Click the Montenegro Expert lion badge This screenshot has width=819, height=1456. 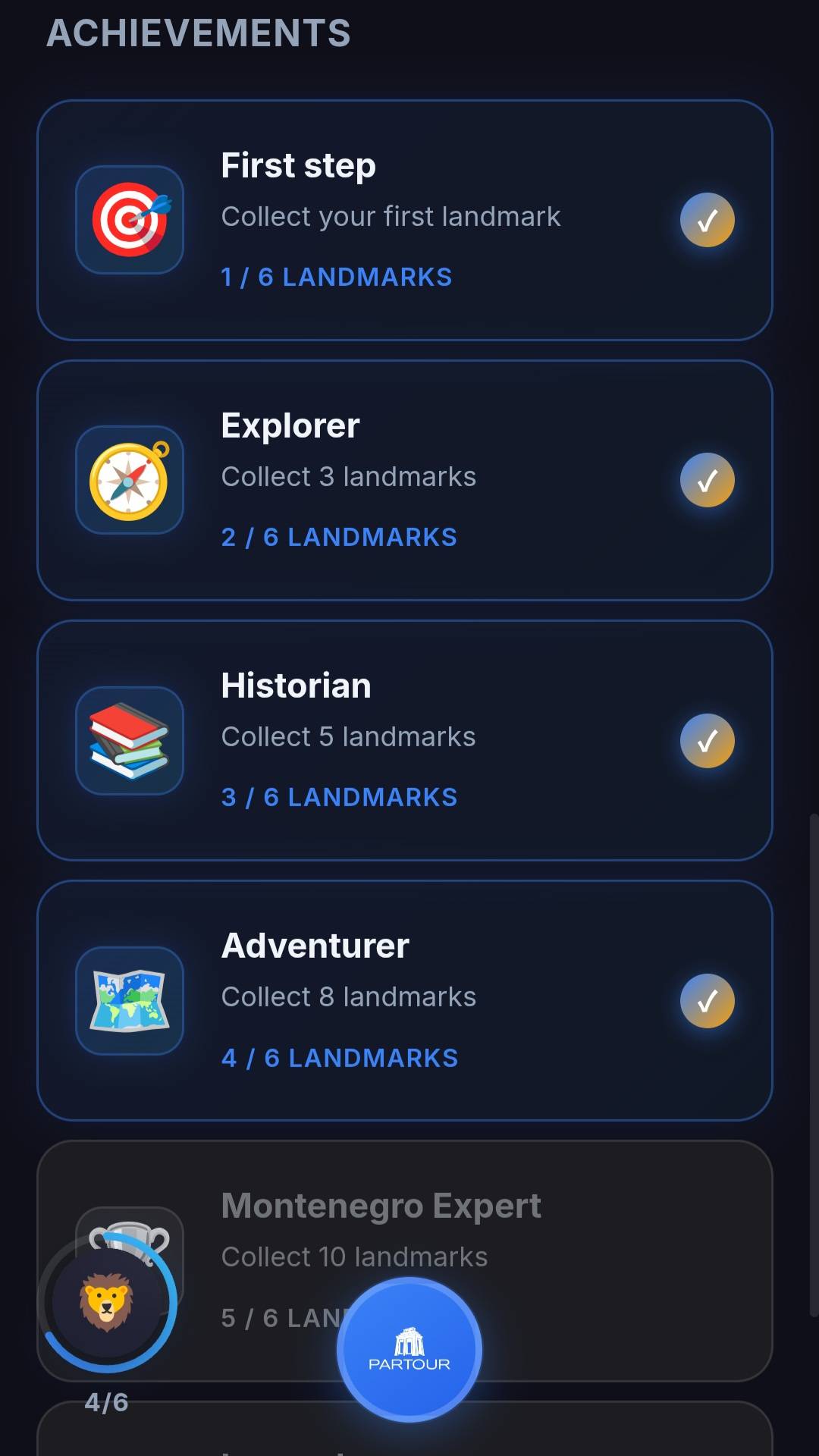click(x=106, y=1297)
